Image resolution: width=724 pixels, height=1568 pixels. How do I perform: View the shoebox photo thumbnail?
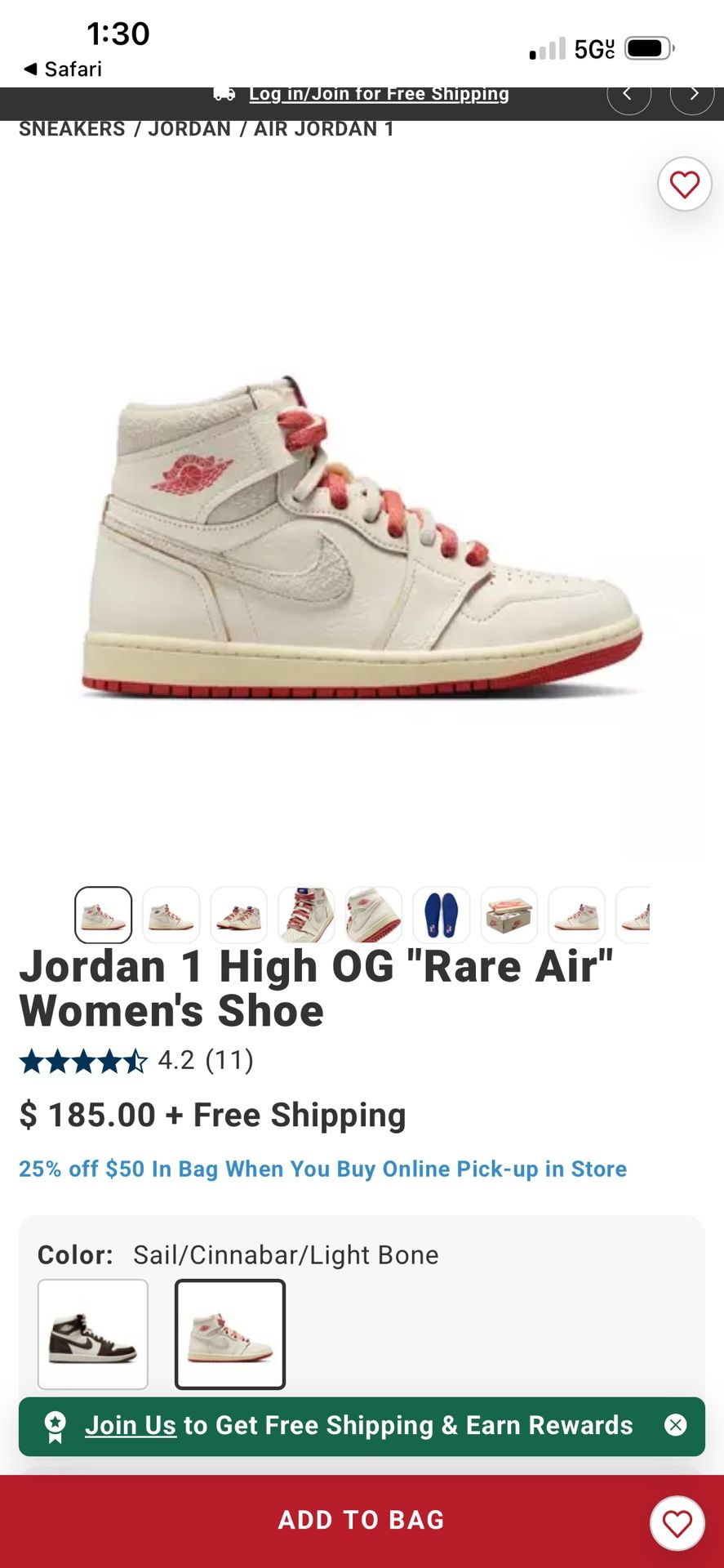509,915
